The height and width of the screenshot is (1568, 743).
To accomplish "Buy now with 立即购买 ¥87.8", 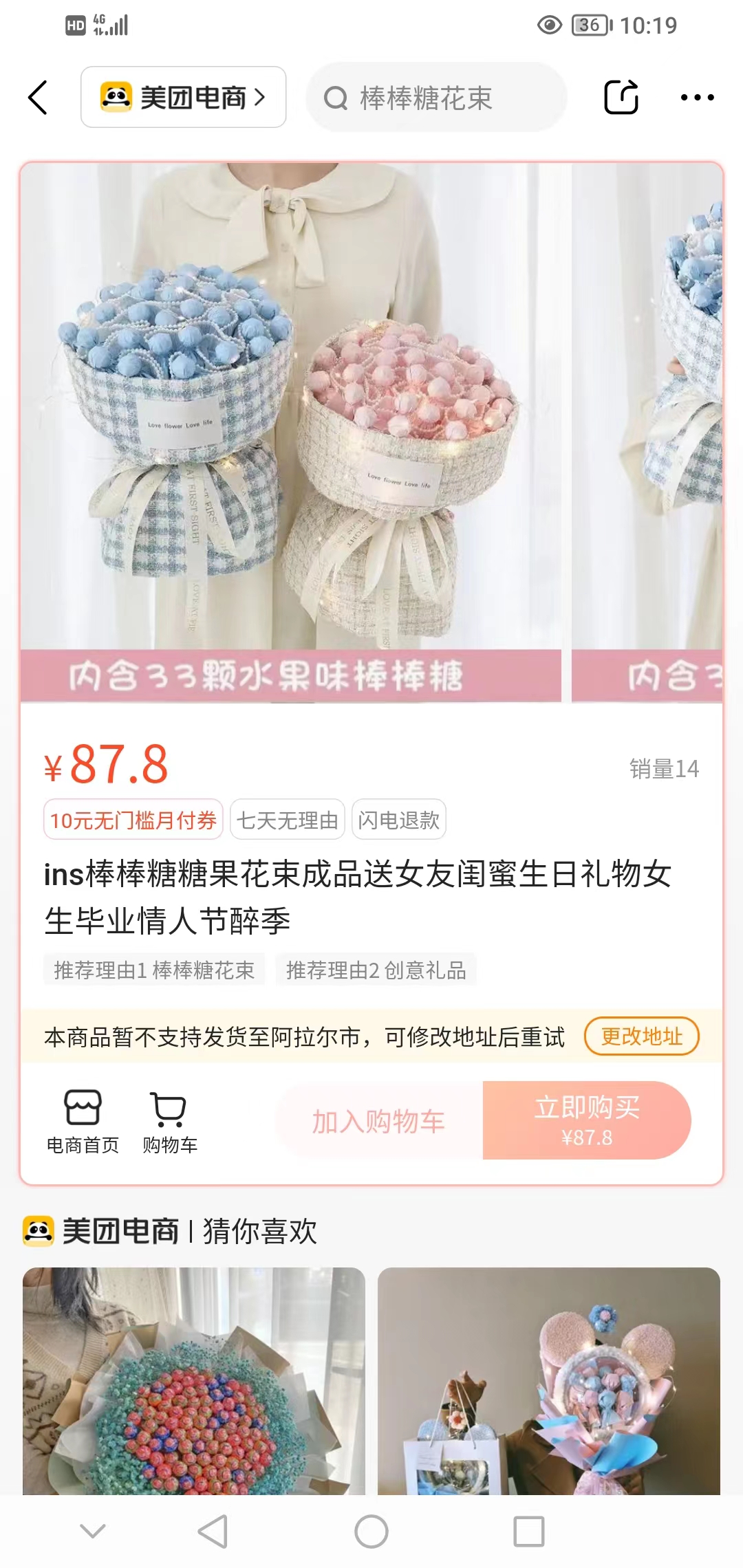I will pos(587,1120).
